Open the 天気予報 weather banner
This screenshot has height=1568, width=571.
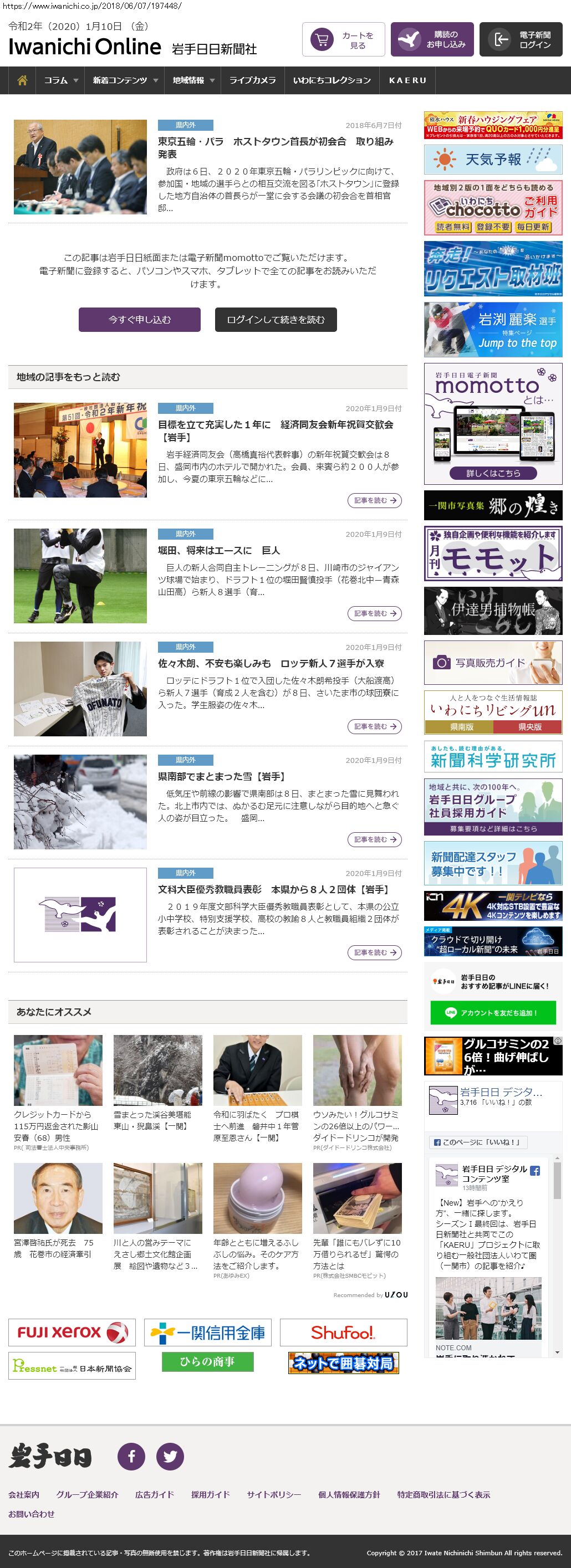click(x=493, y=160)
